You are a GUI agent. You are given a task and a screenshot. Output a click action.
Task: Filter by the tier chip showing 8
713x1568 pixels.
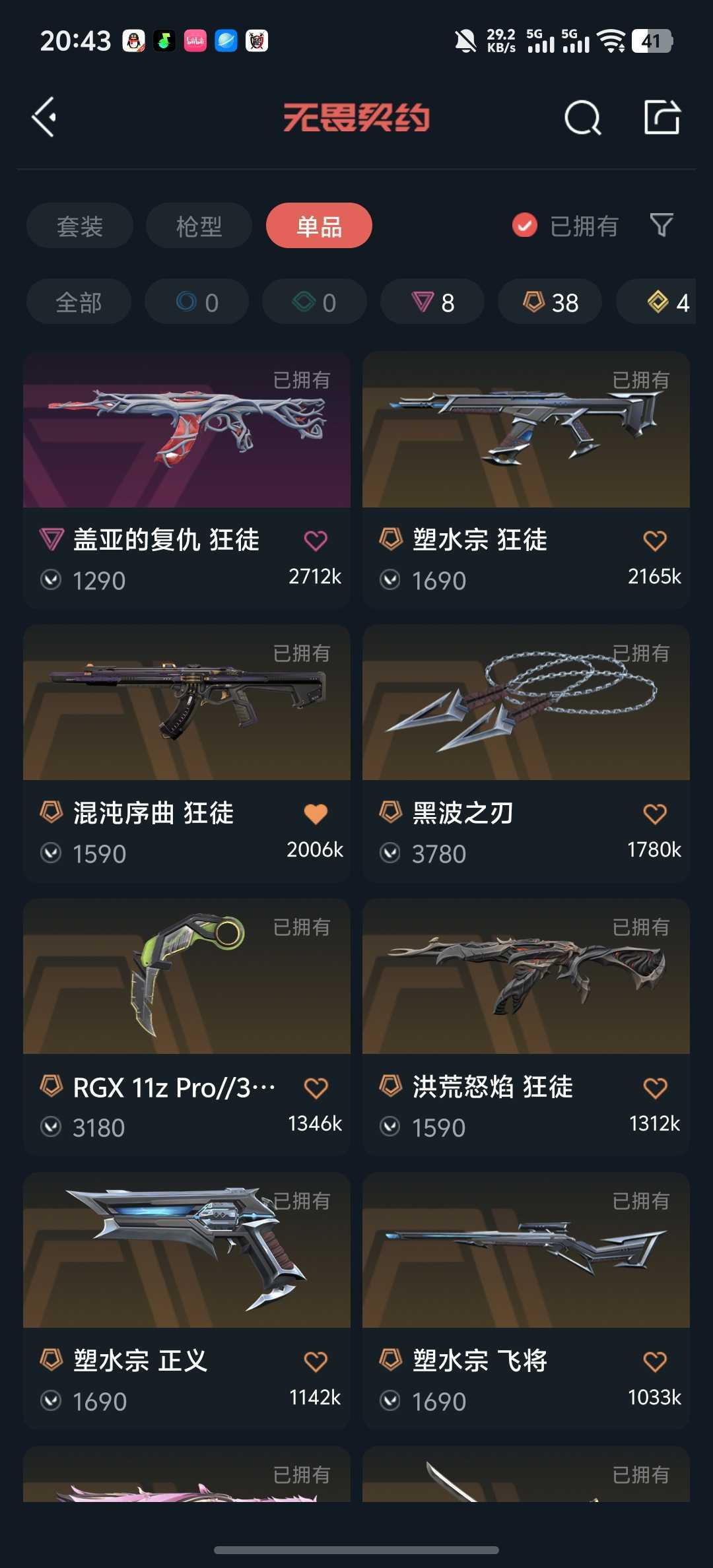click(x=432, y=302)
